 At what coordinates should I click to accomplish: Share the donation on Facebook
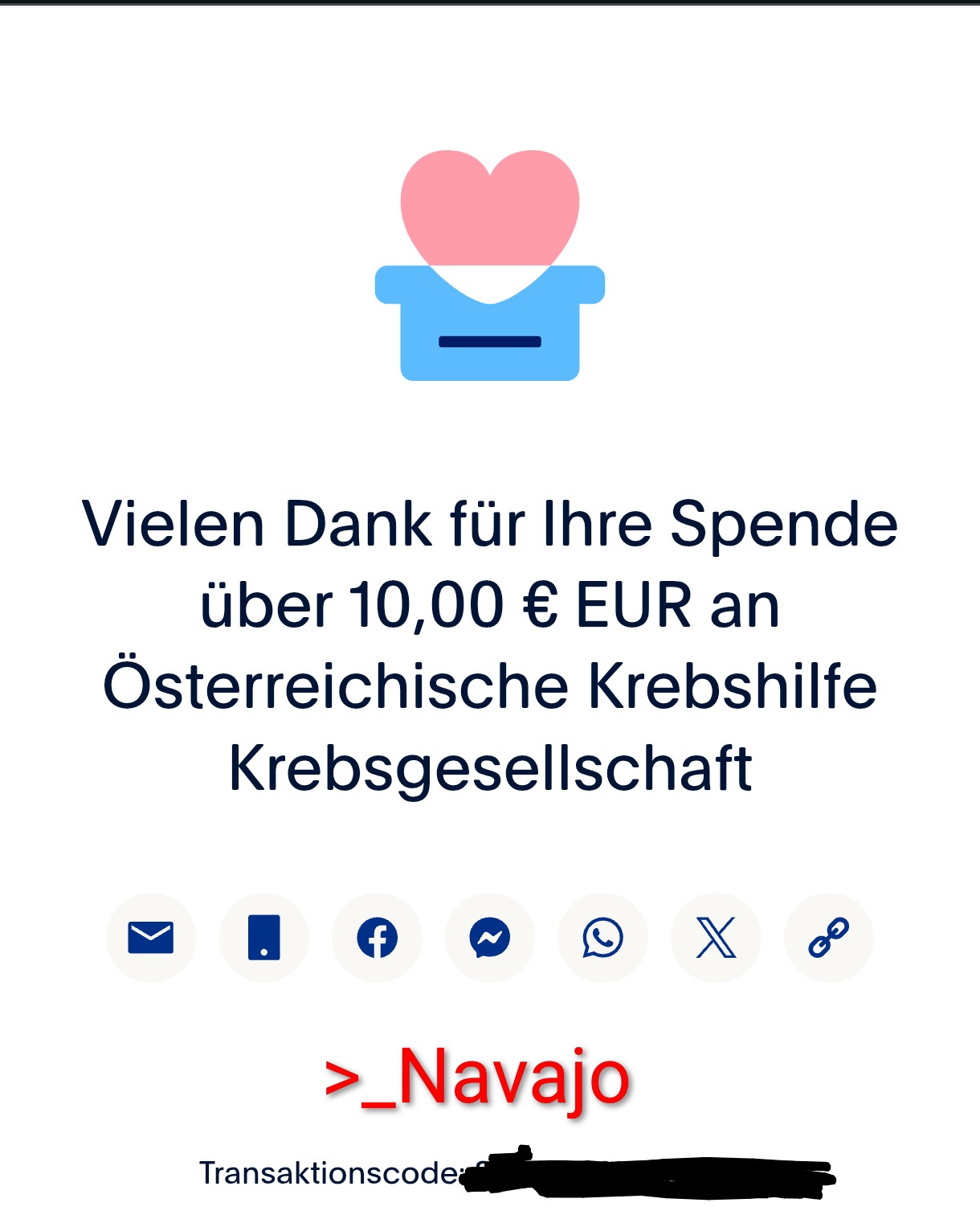tap(377, 937)
